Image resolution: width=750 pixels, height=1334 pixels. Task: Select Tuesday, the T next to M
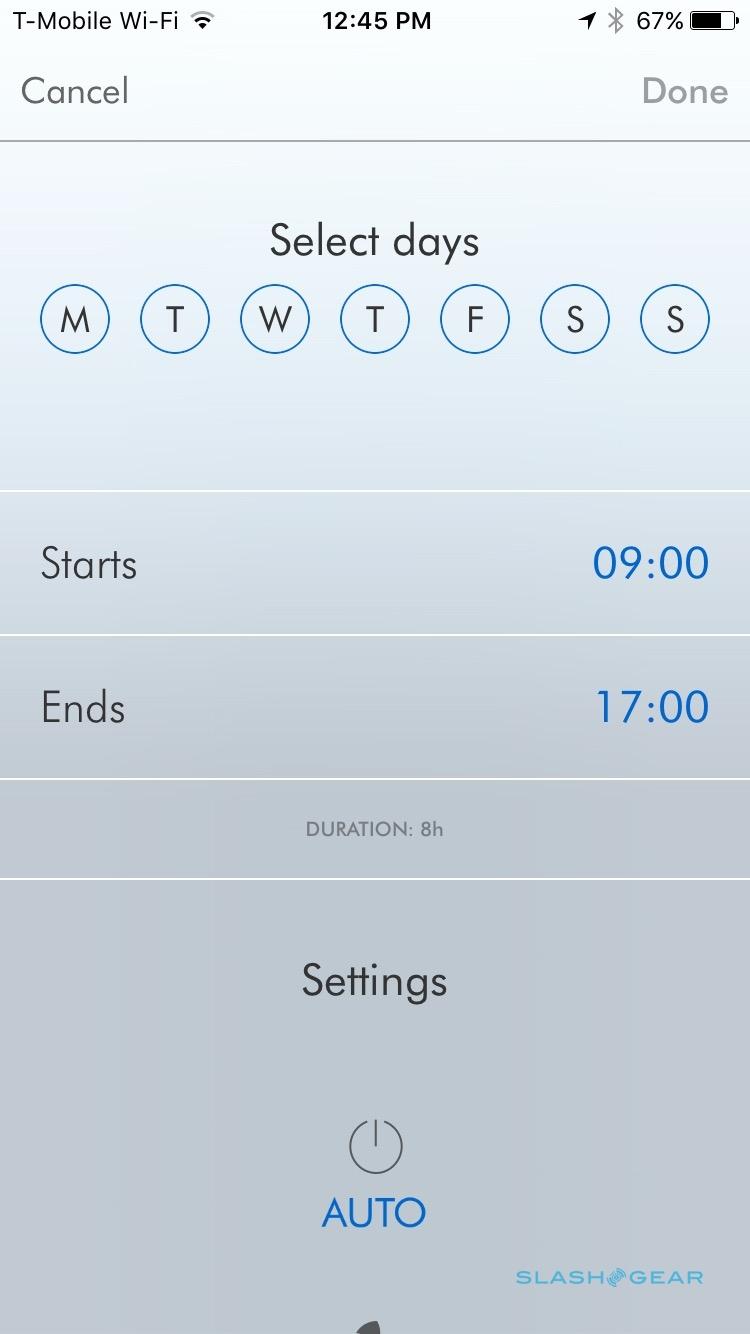click(x=175, y=319)
